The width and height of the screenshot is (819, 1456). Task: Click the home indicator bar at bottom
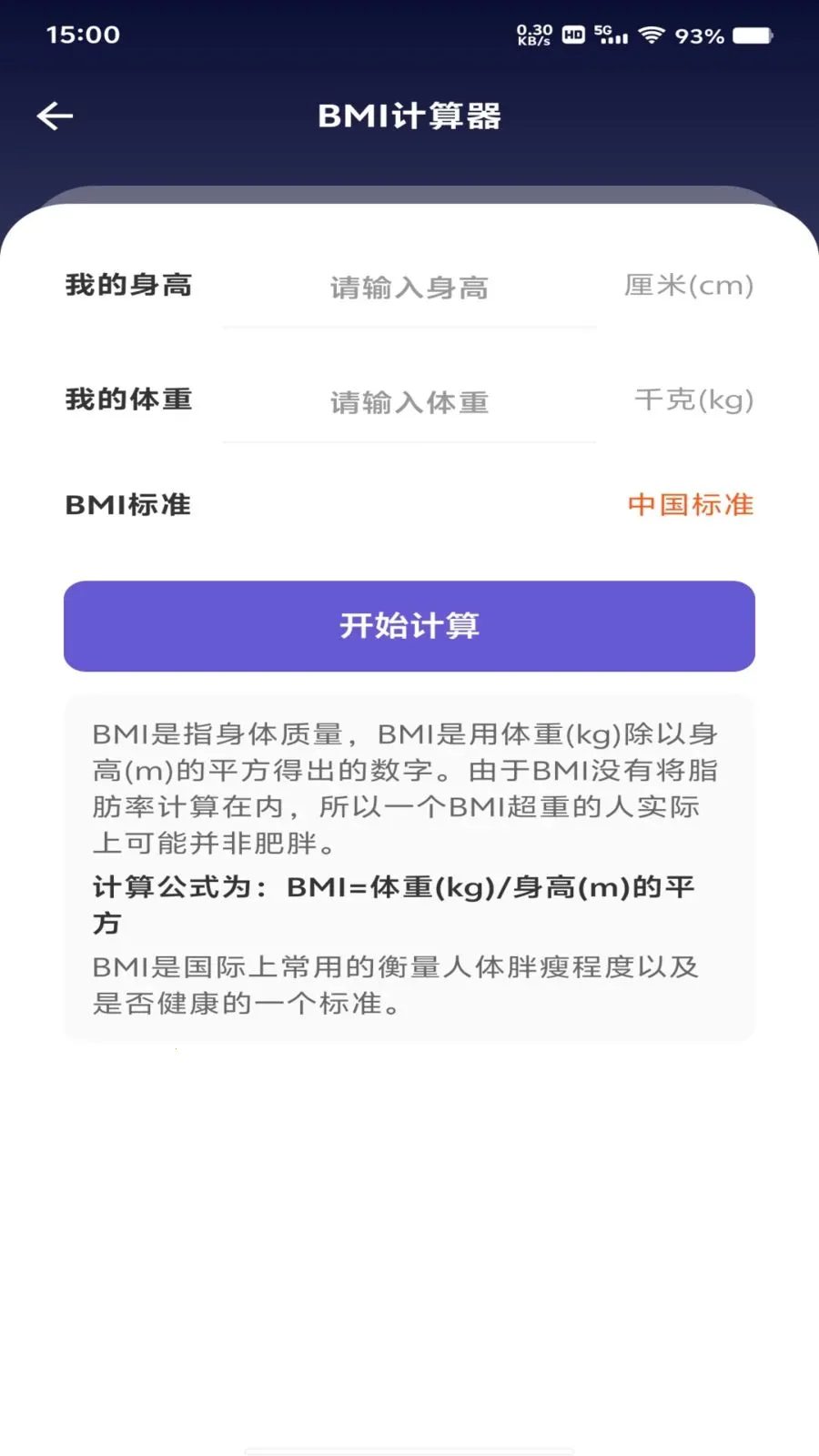pos(409,1449)
